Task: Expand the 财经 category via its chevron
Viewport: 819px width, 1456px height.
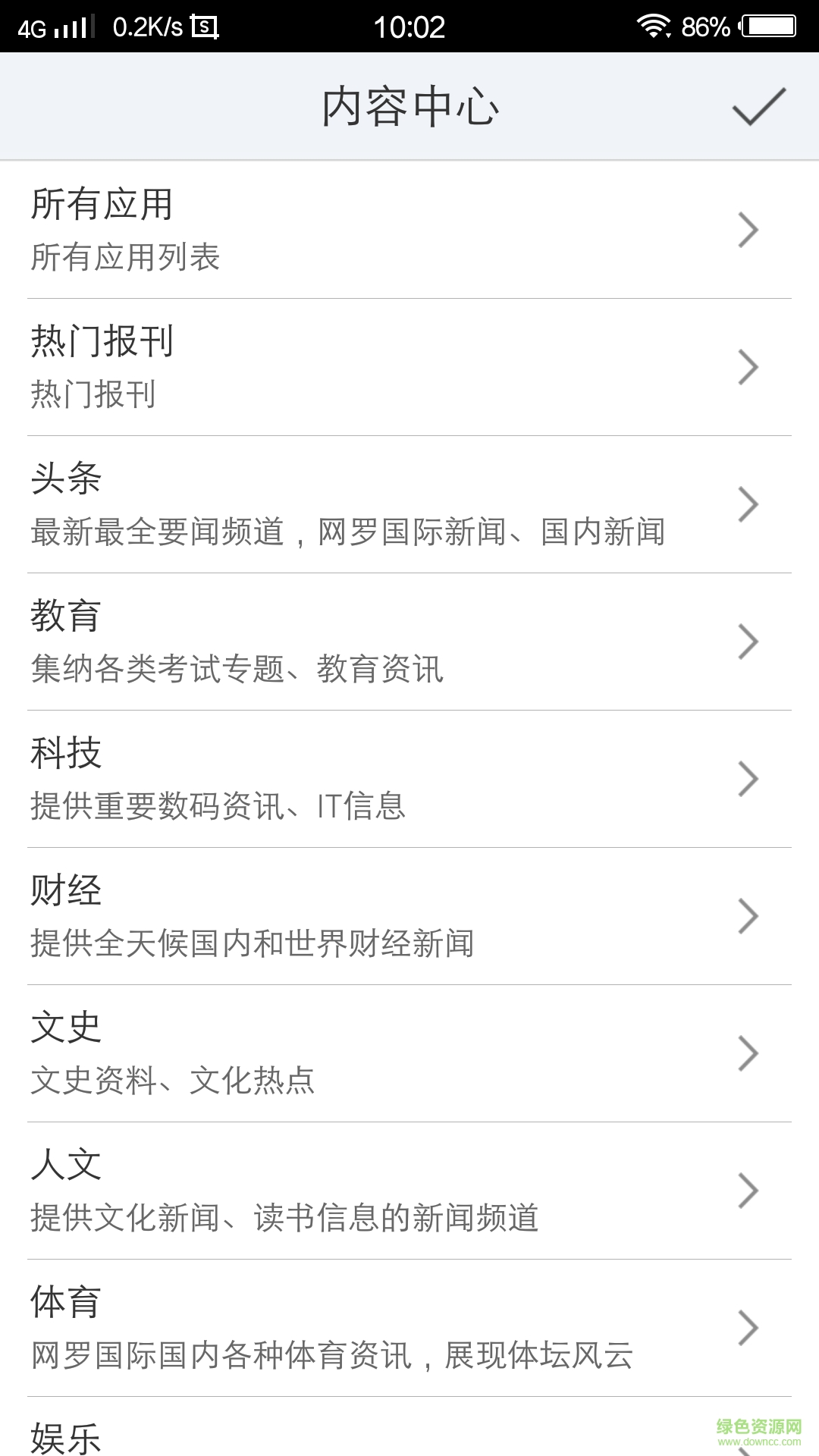Action: (747, 915)
